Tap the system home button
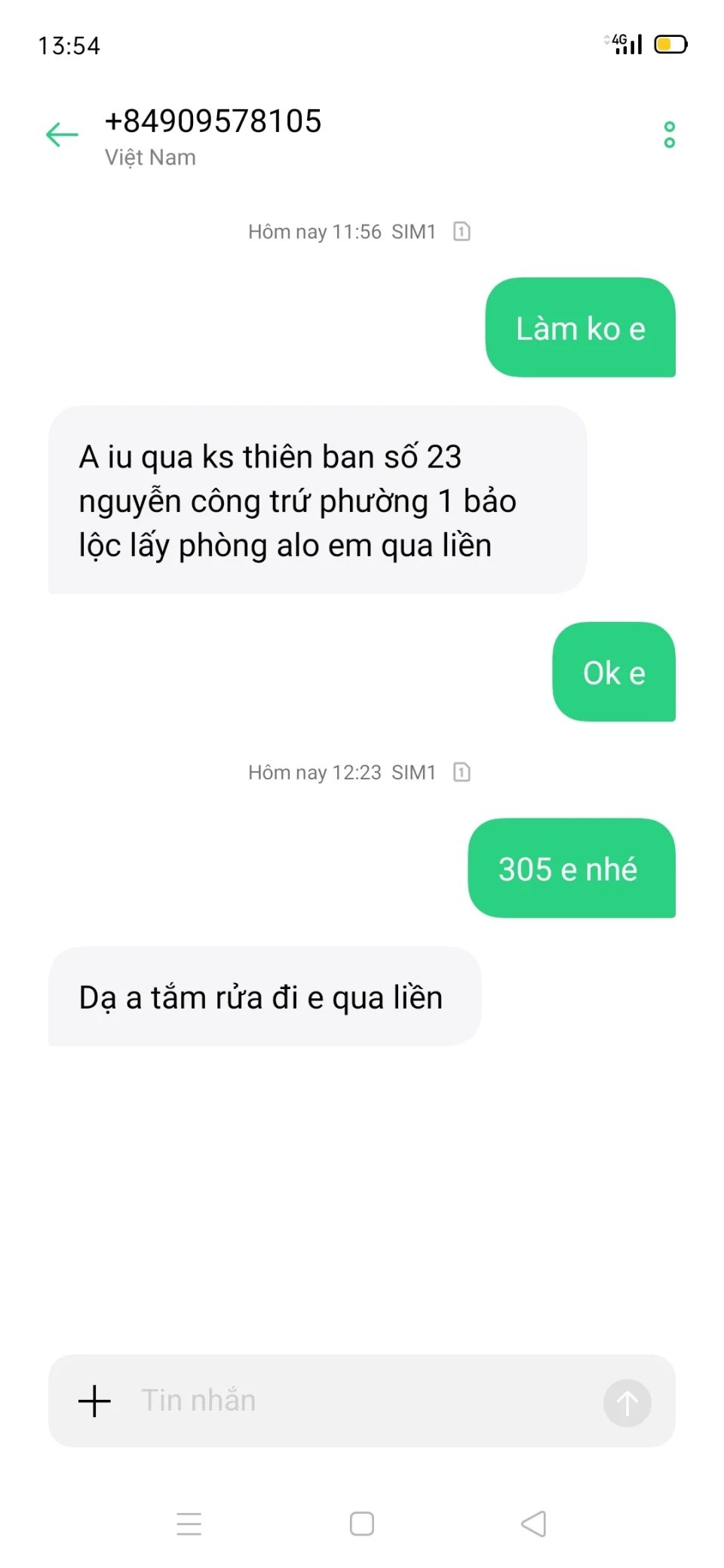Image resolution: width=724 pixels, height=1568 pixels. point(362,1524)
